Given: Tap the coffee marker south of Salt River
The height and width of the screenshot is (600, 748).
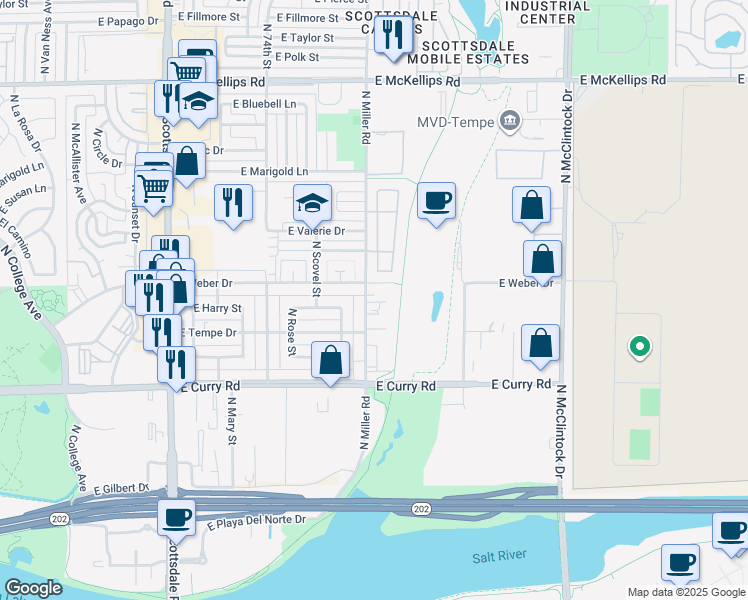Looking at the screenshot, I should (682, 562).
